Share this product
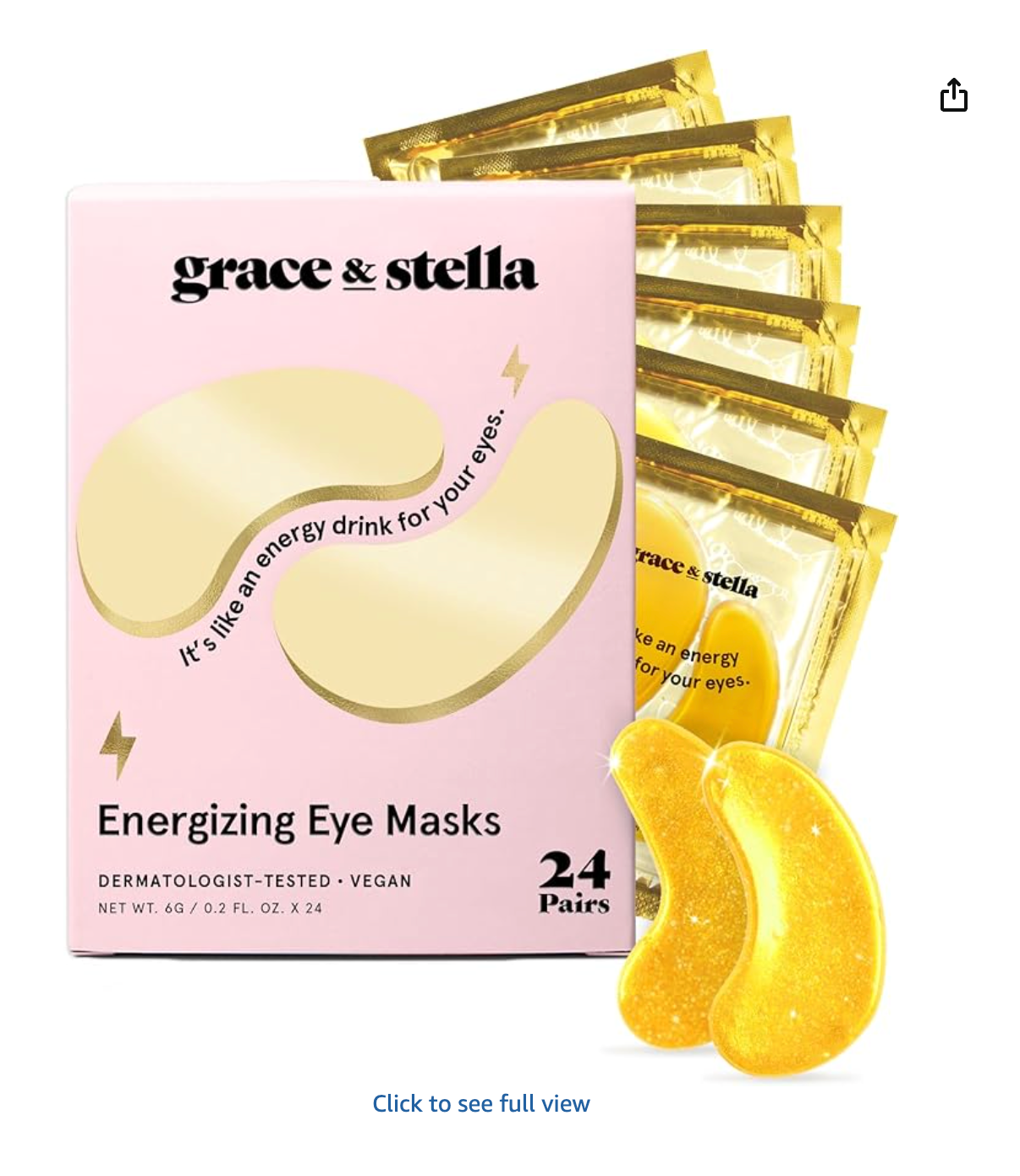This screenshot has height=1176, width=1020. [953, 95]
